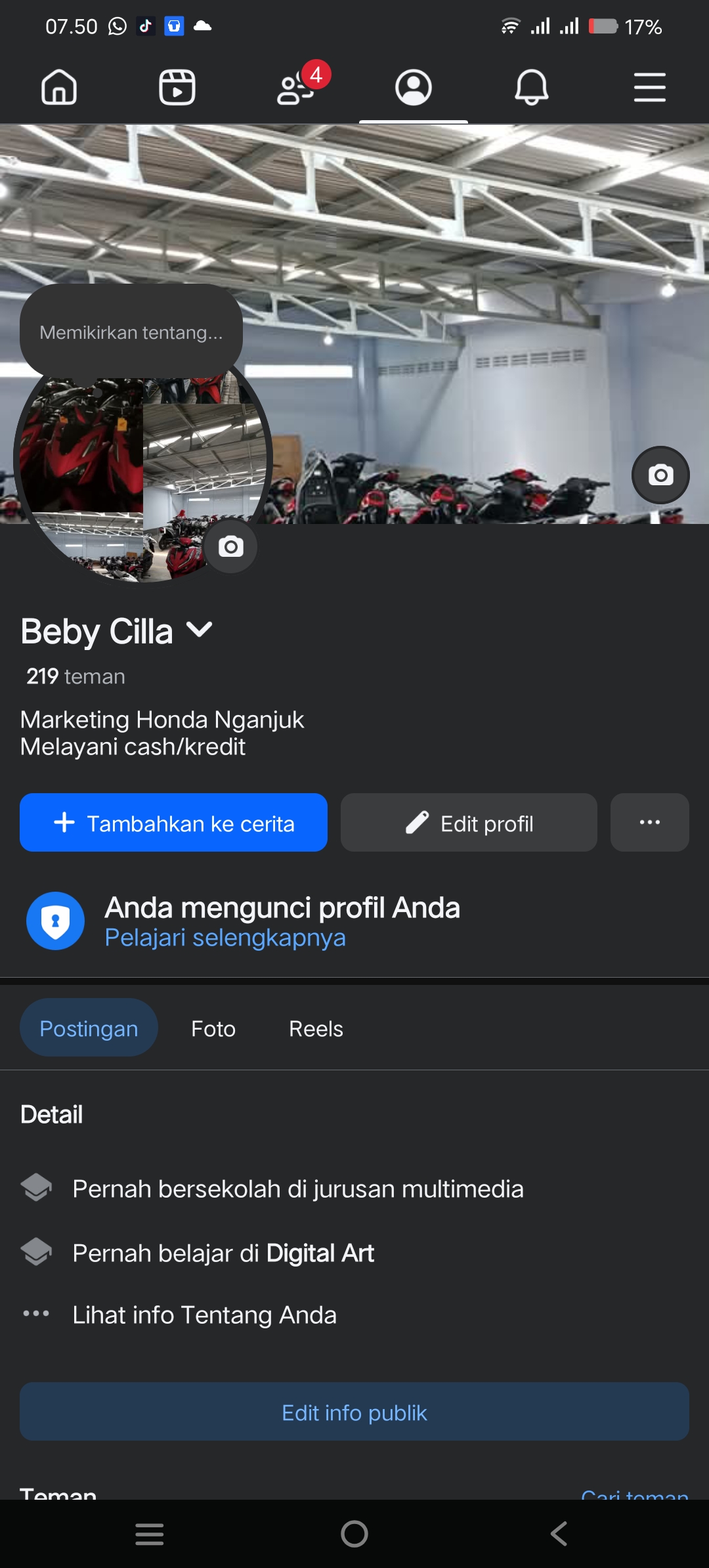Open Lihat info Tentang Anda
This screenshot has width=709, height=1568.
204,1315
